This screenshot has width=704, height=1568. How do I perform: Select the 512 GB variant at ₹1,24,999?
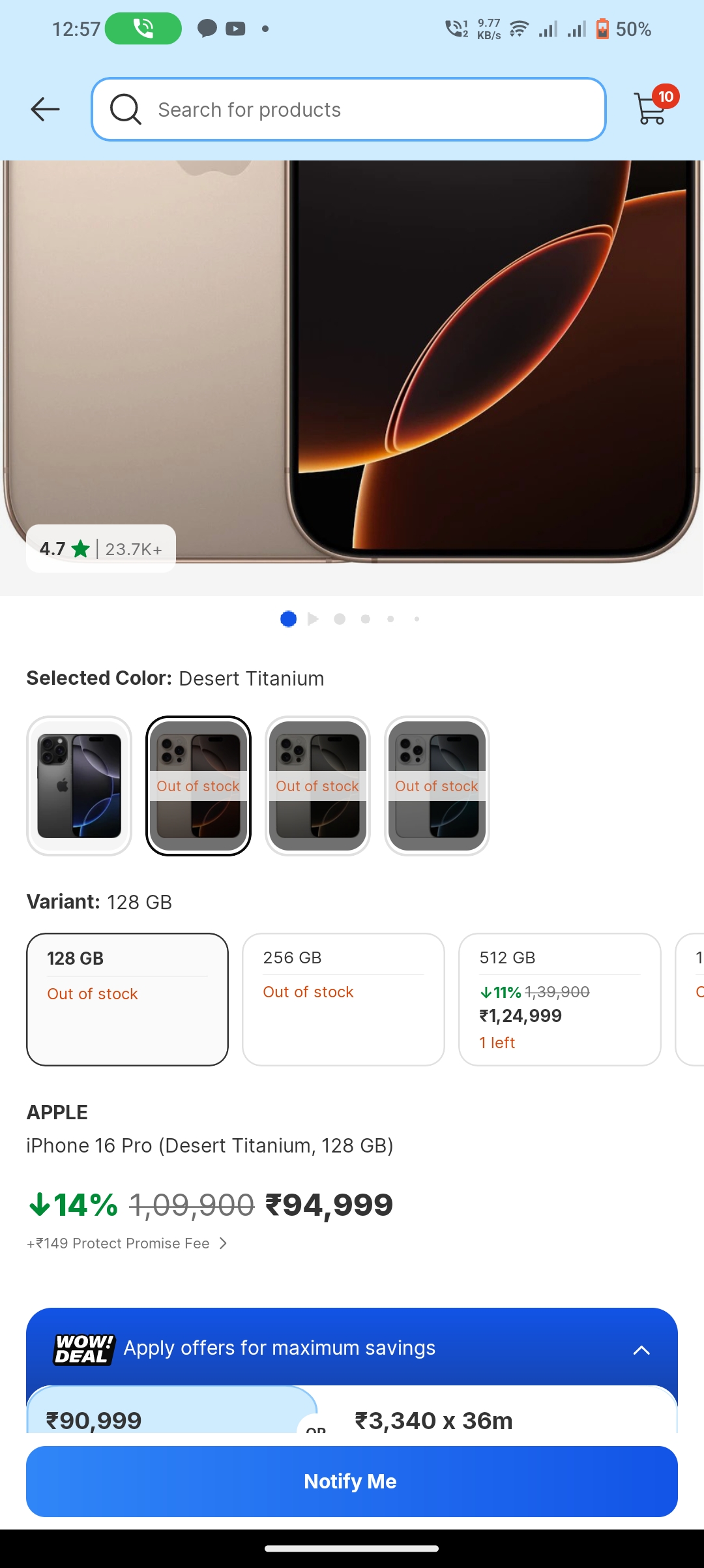(559, 999)
